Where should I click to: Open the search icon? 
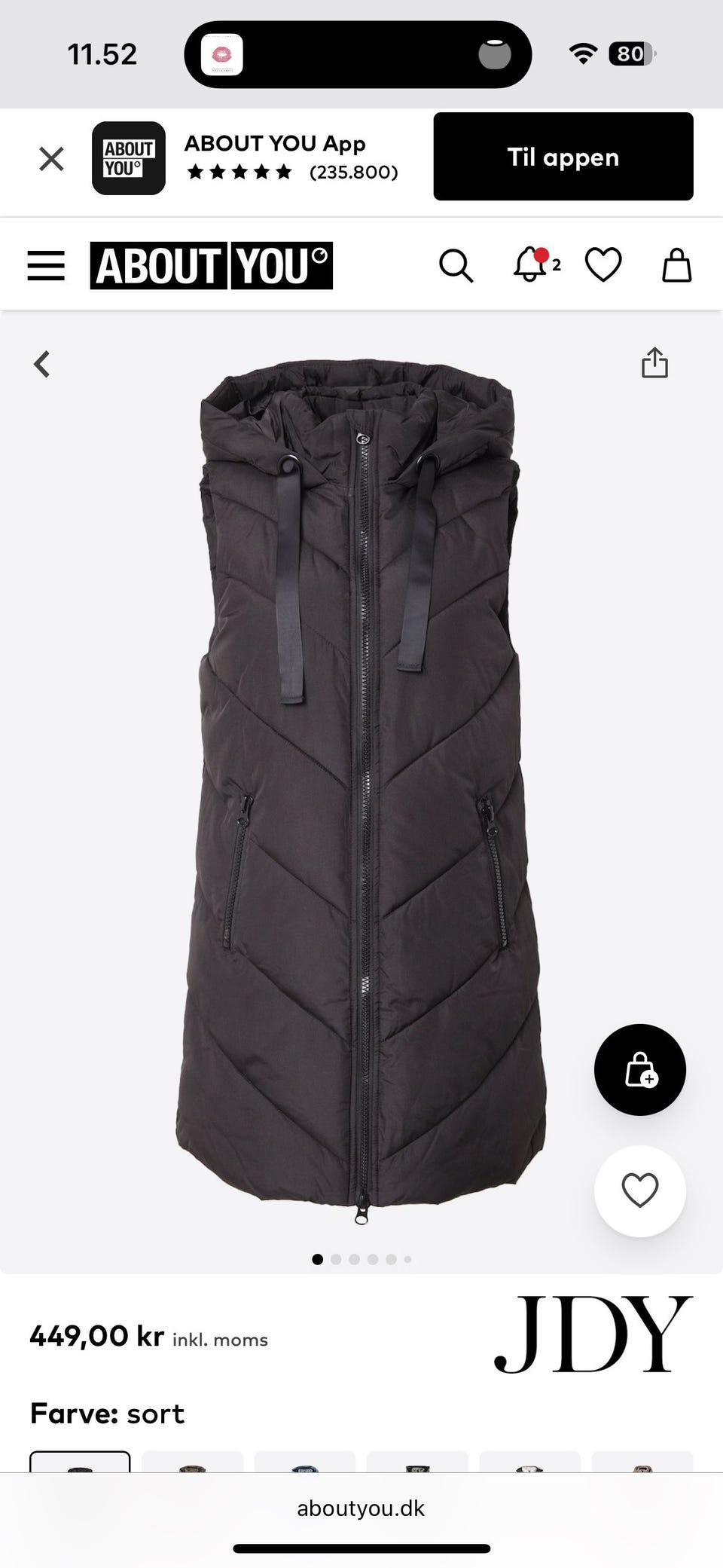click(x=456, y=265)
